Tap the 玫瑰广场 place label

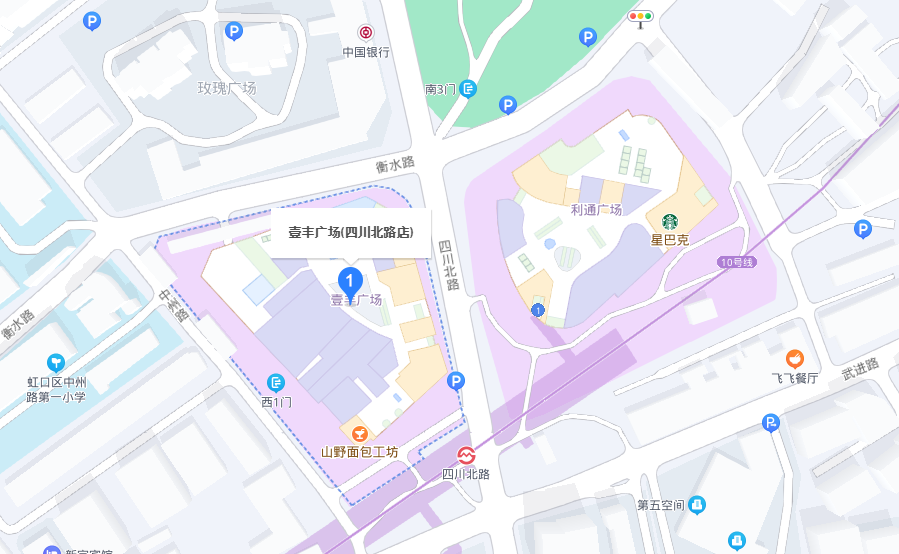coord(227,88)
